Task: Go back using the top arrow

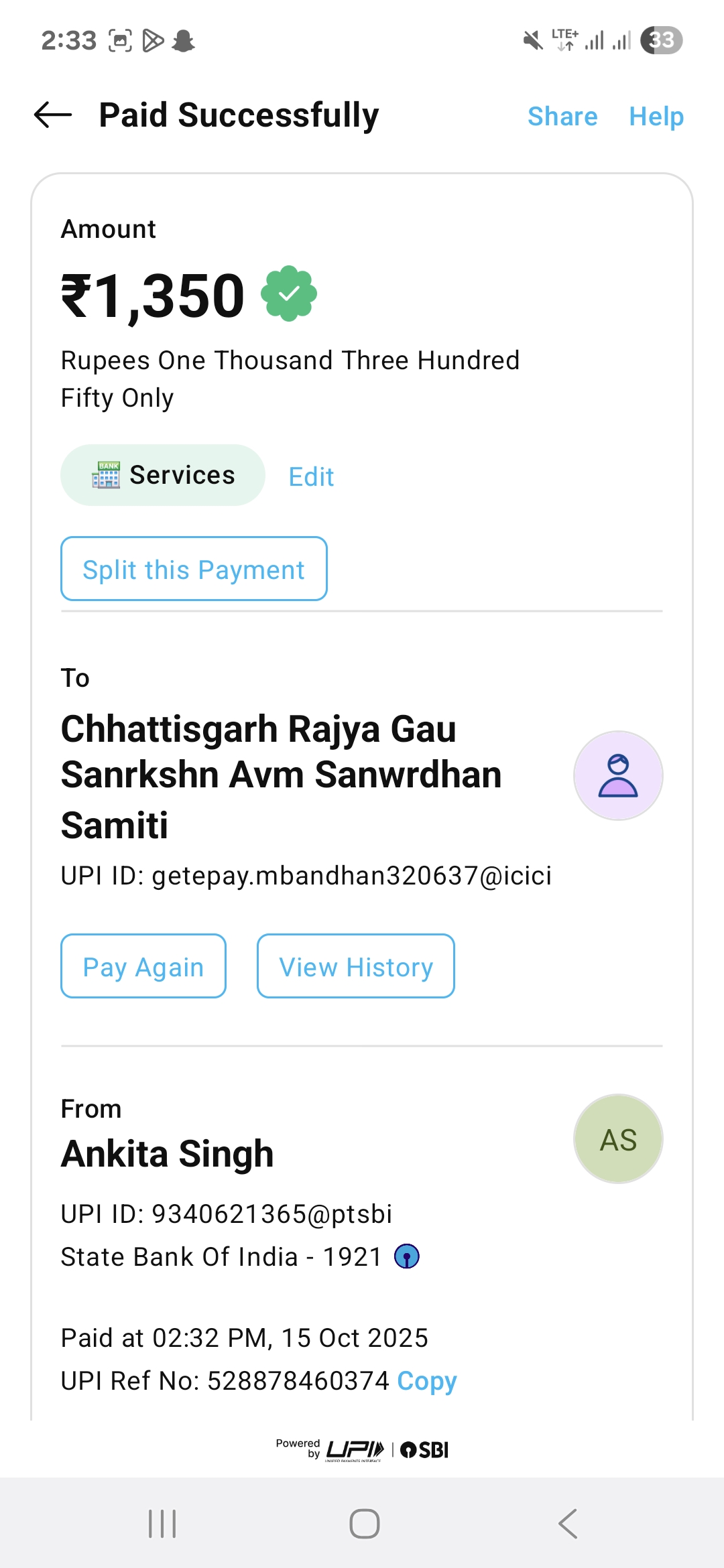Action: pos(53,115)
